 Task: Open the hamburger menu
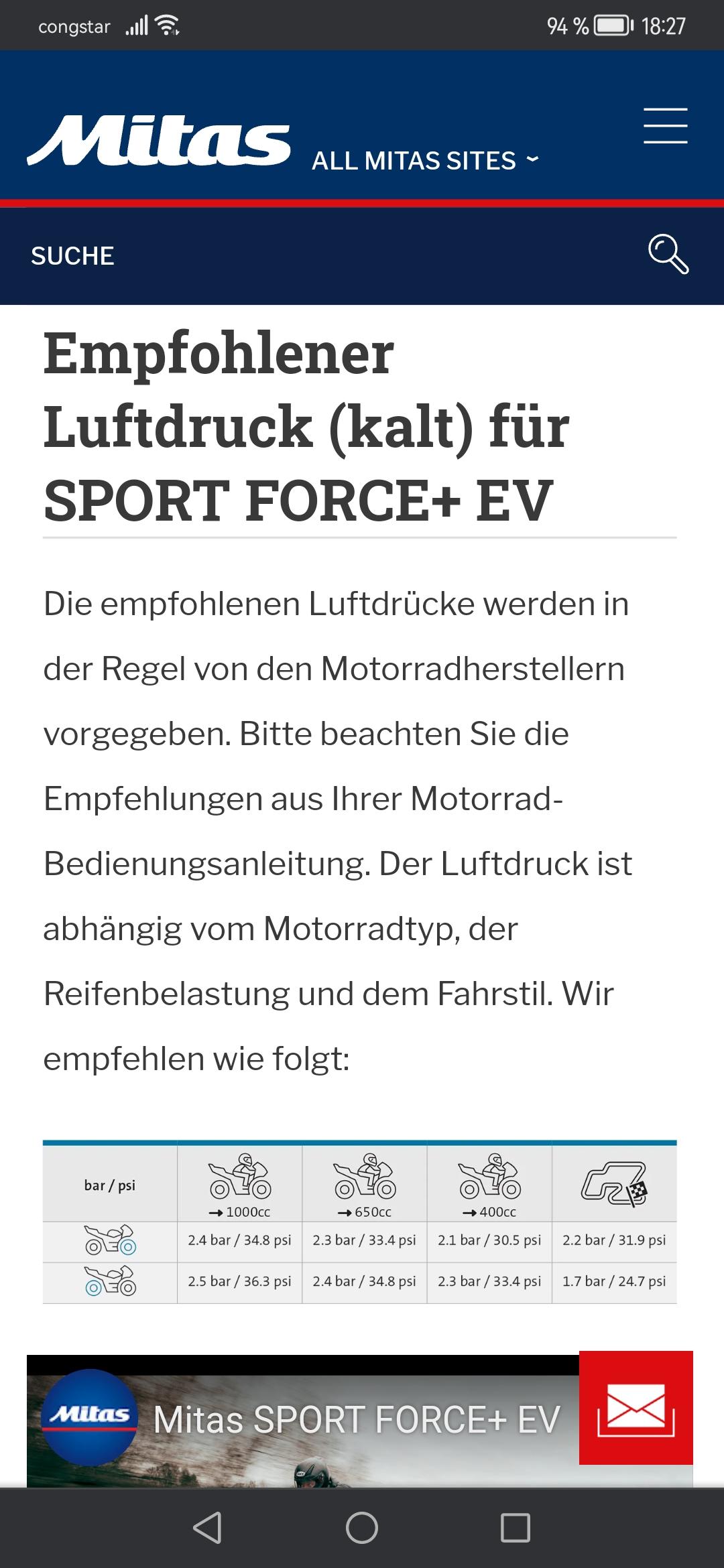click(x=665, y=126)
